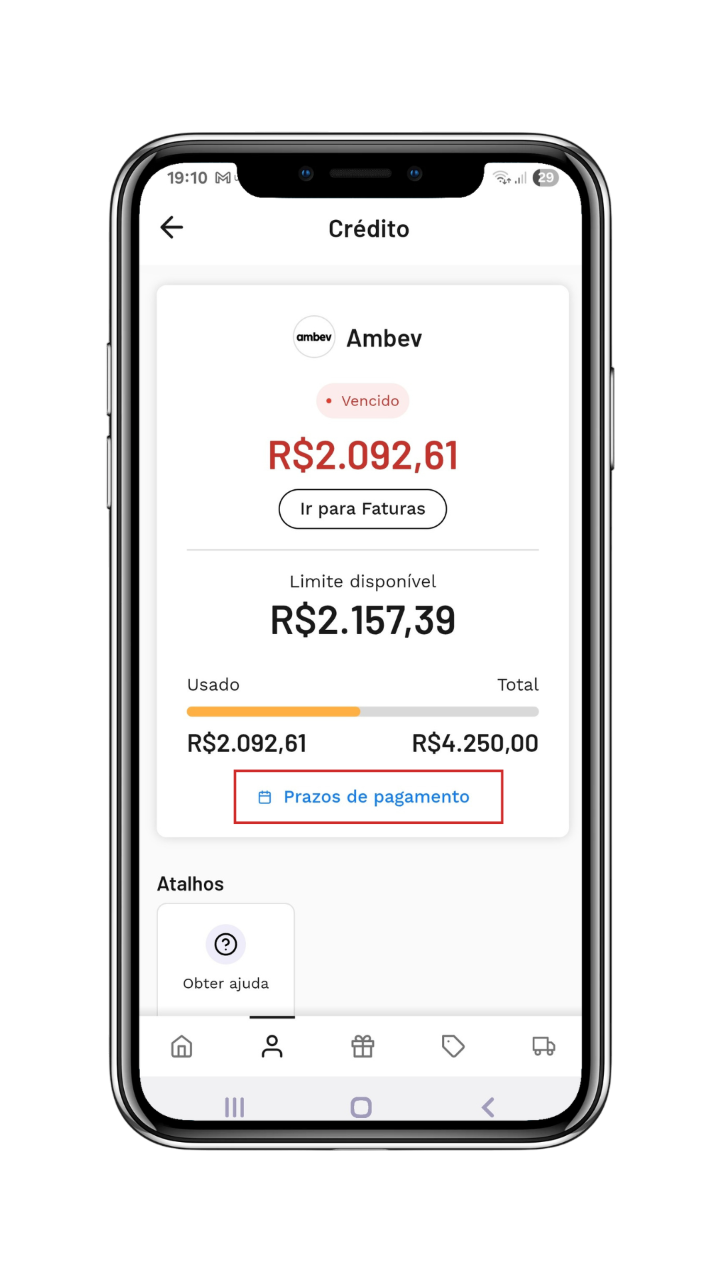Image resolution: width=720 pixels, height=1280 pixels.
Task: Open Prazos de pagamento link
Action: point(364,797)
